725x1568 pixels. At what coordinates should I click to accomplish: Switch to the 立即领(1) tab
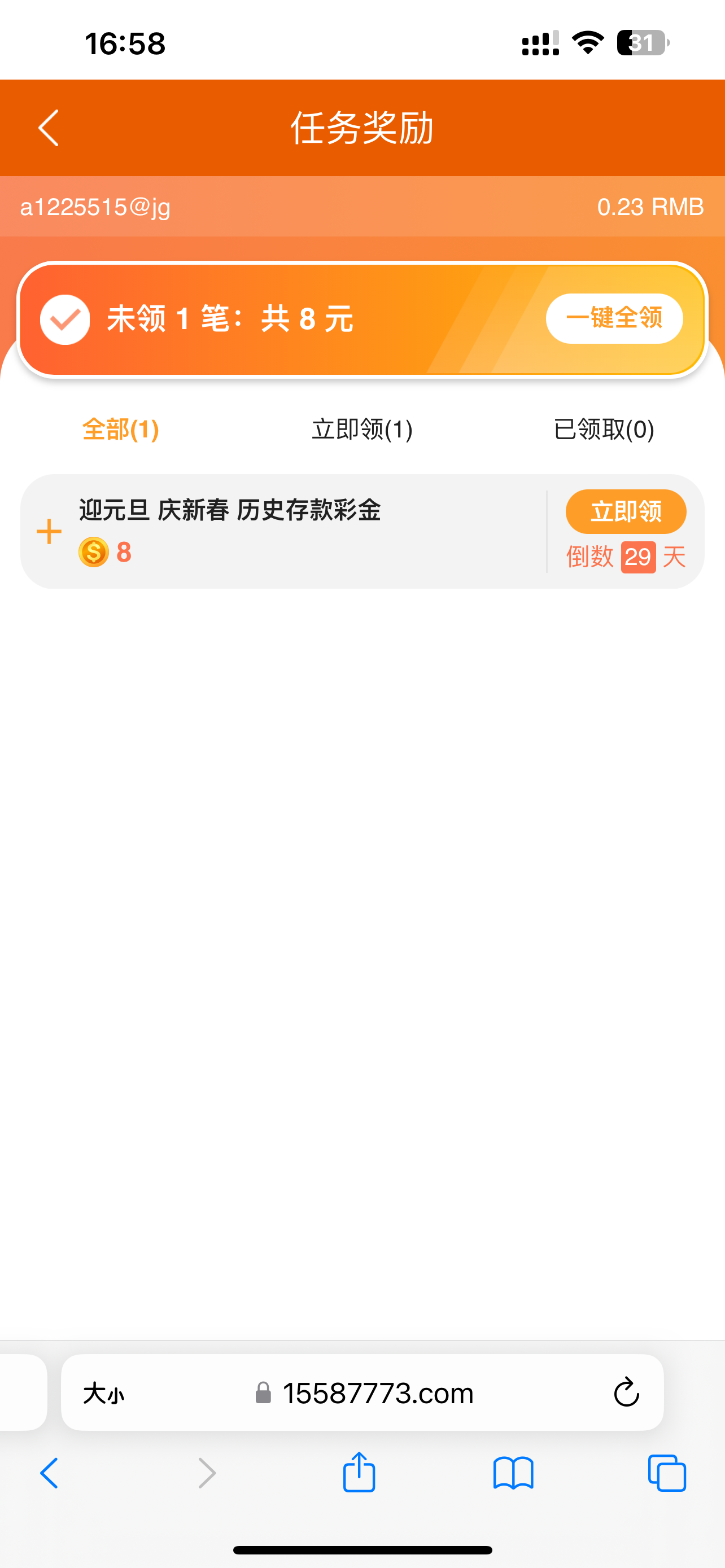pyautogui.click(x=362, y=430)
